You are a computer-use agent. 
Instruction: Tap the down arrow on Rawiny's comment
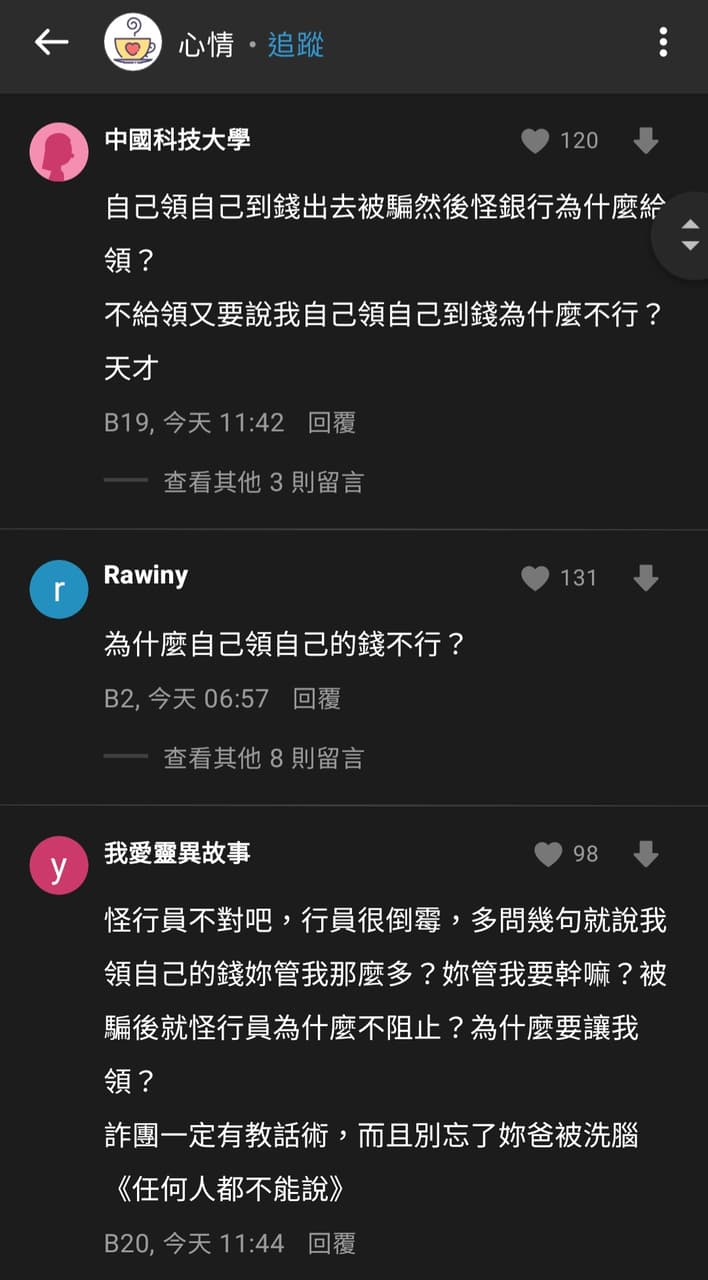click(646, 578)
